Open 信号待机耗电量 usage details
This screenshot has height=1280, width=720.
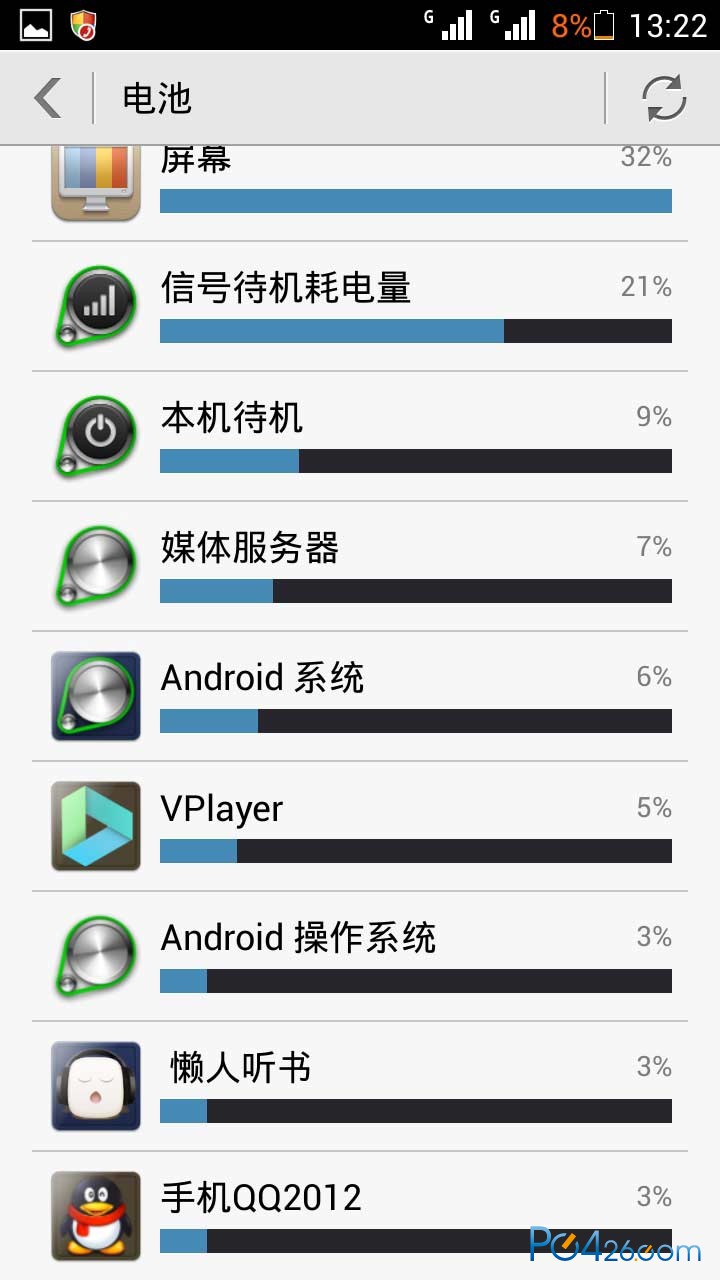[360, 306]
